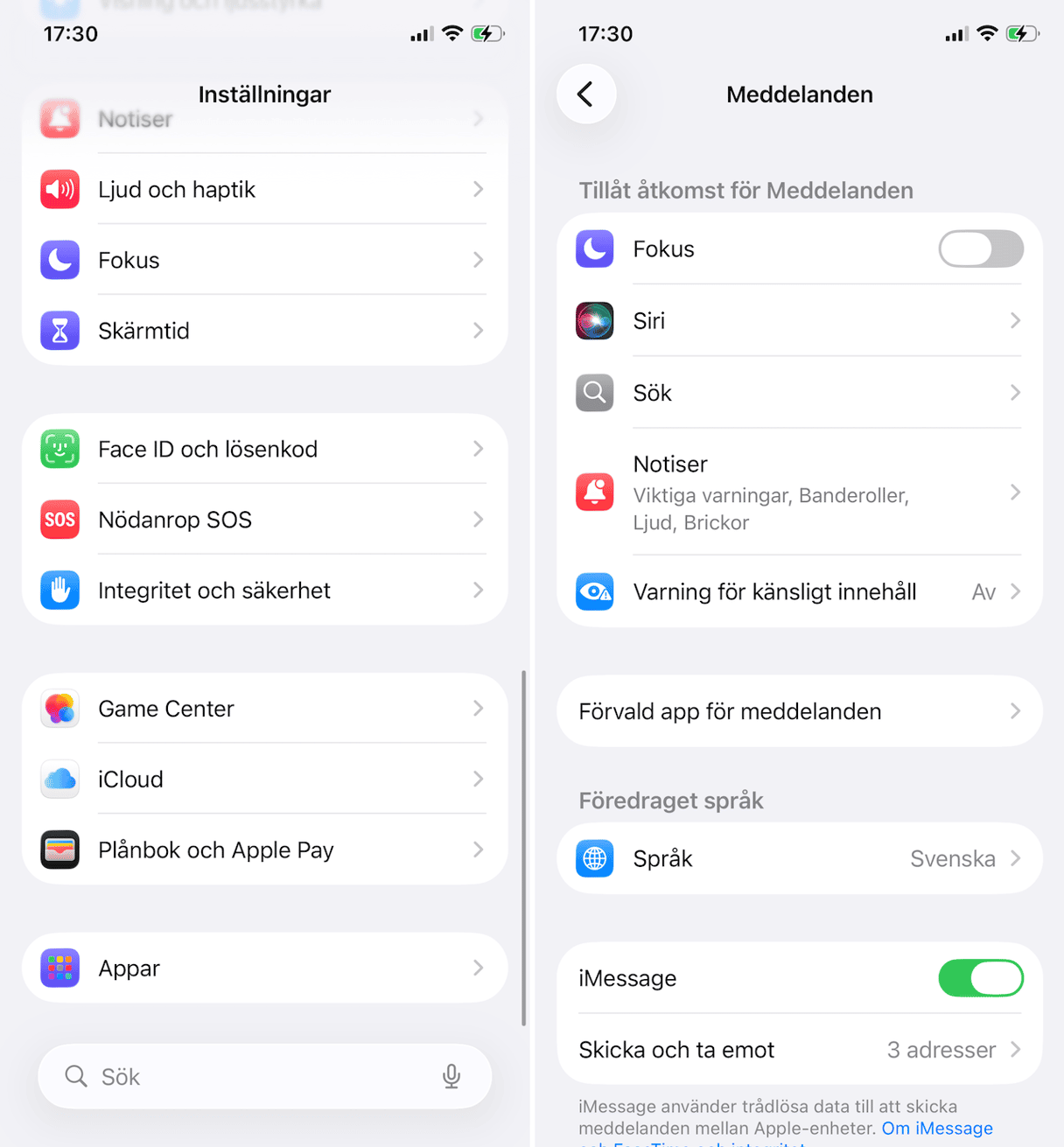Turn off the iMessage switch
This screenshot has width=1064, height=1147.
pos(980,978)
